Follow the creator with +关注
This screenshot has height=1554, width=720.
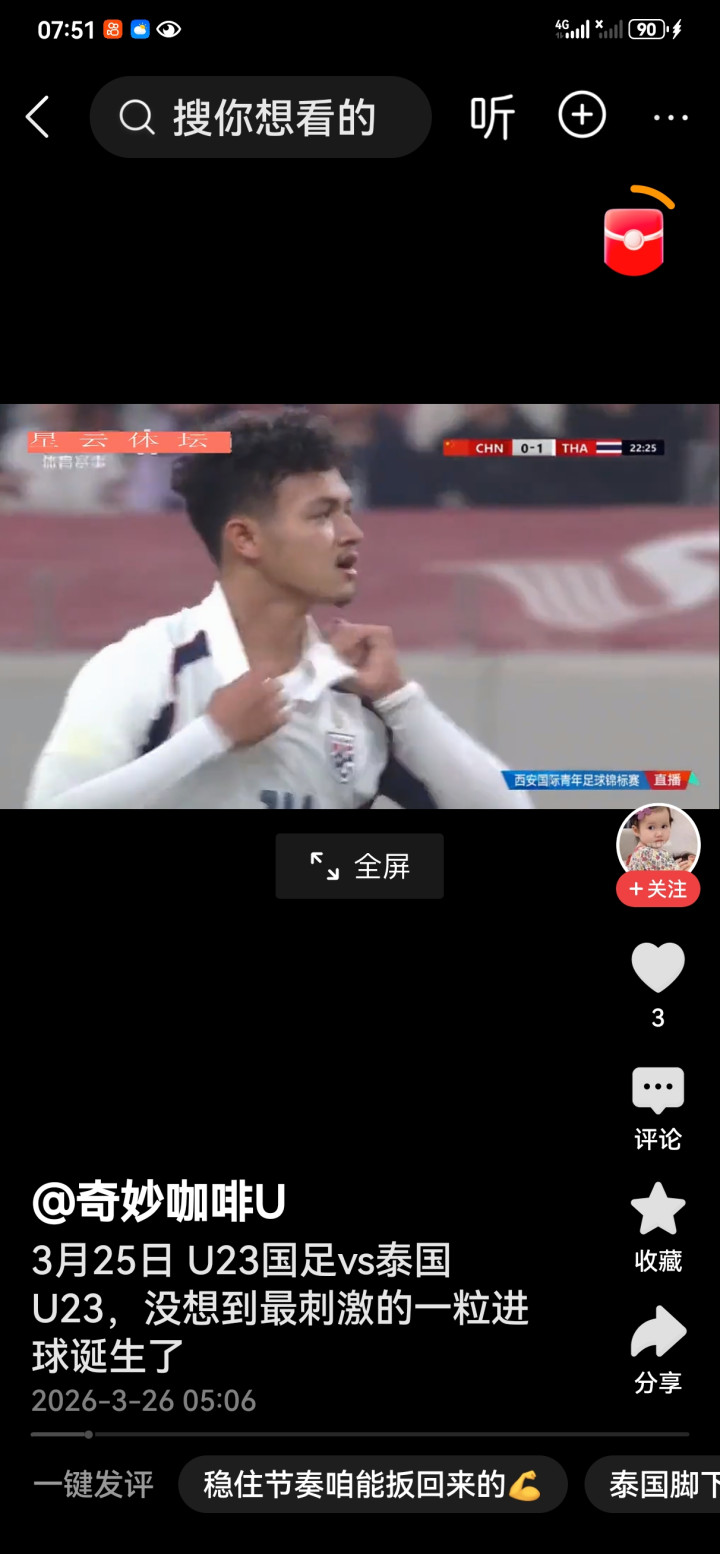(657, 889)
